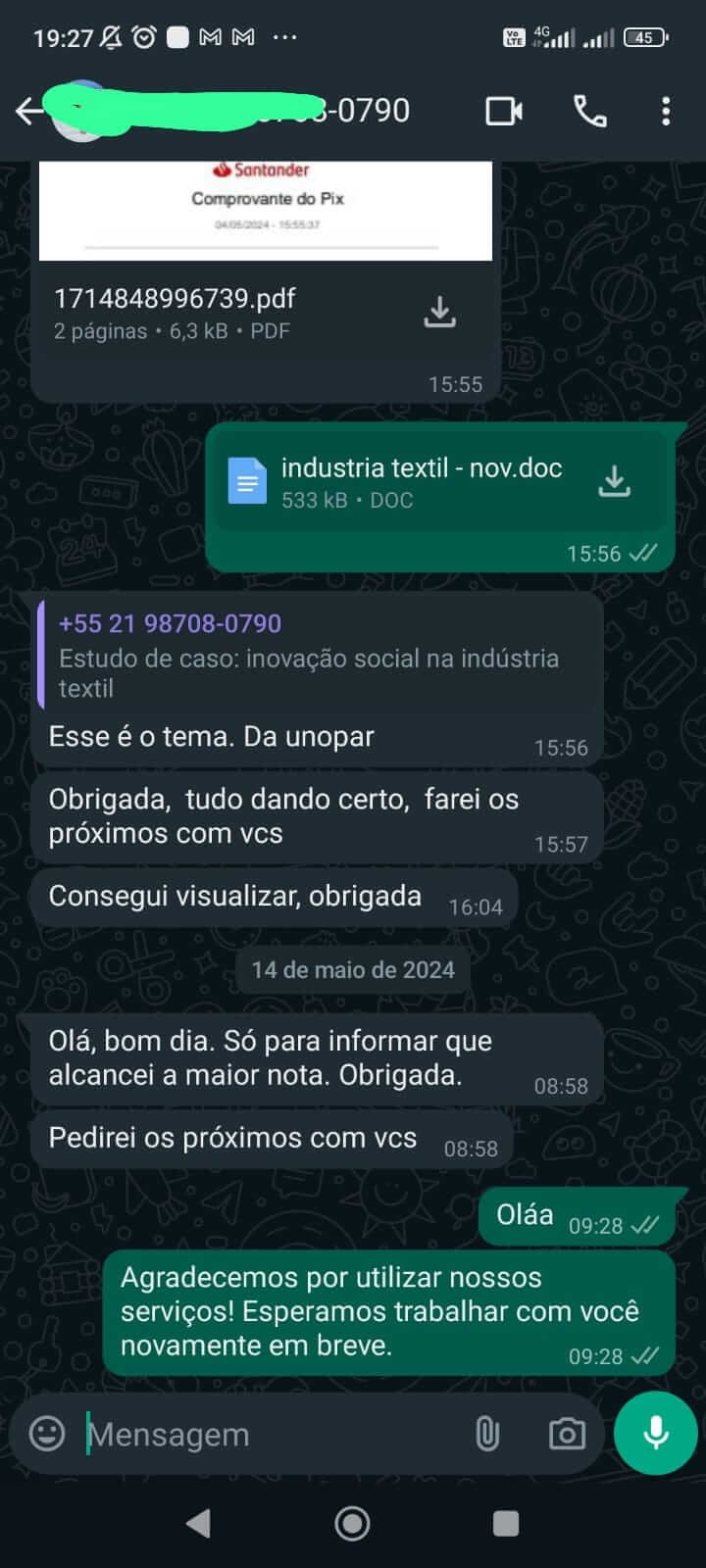Go to the home screen
706x1568 pixels.
(x=352, y=1523)
